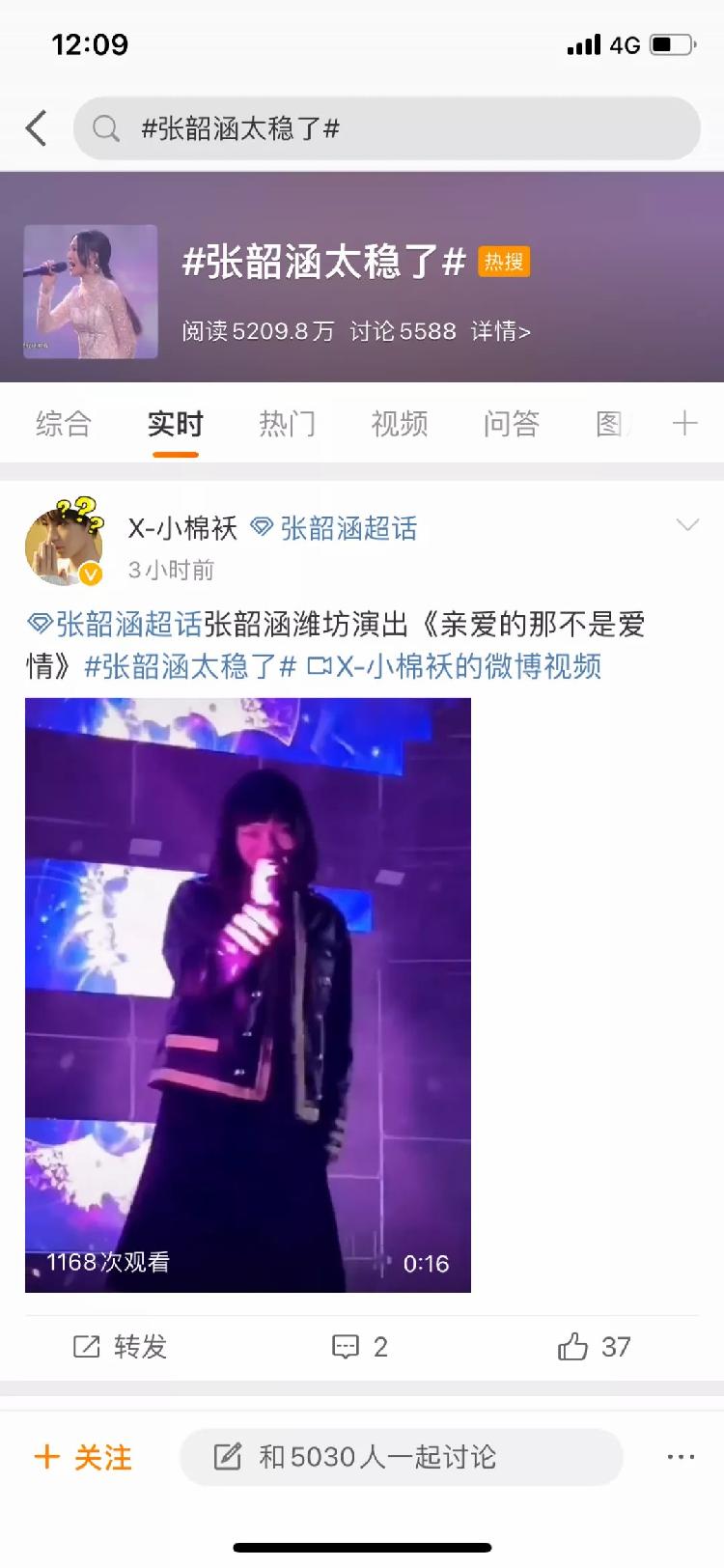Open X-小棉袄's profile avatar
The height and width of the screenshot is (1568, 724).
coord(64,546)
